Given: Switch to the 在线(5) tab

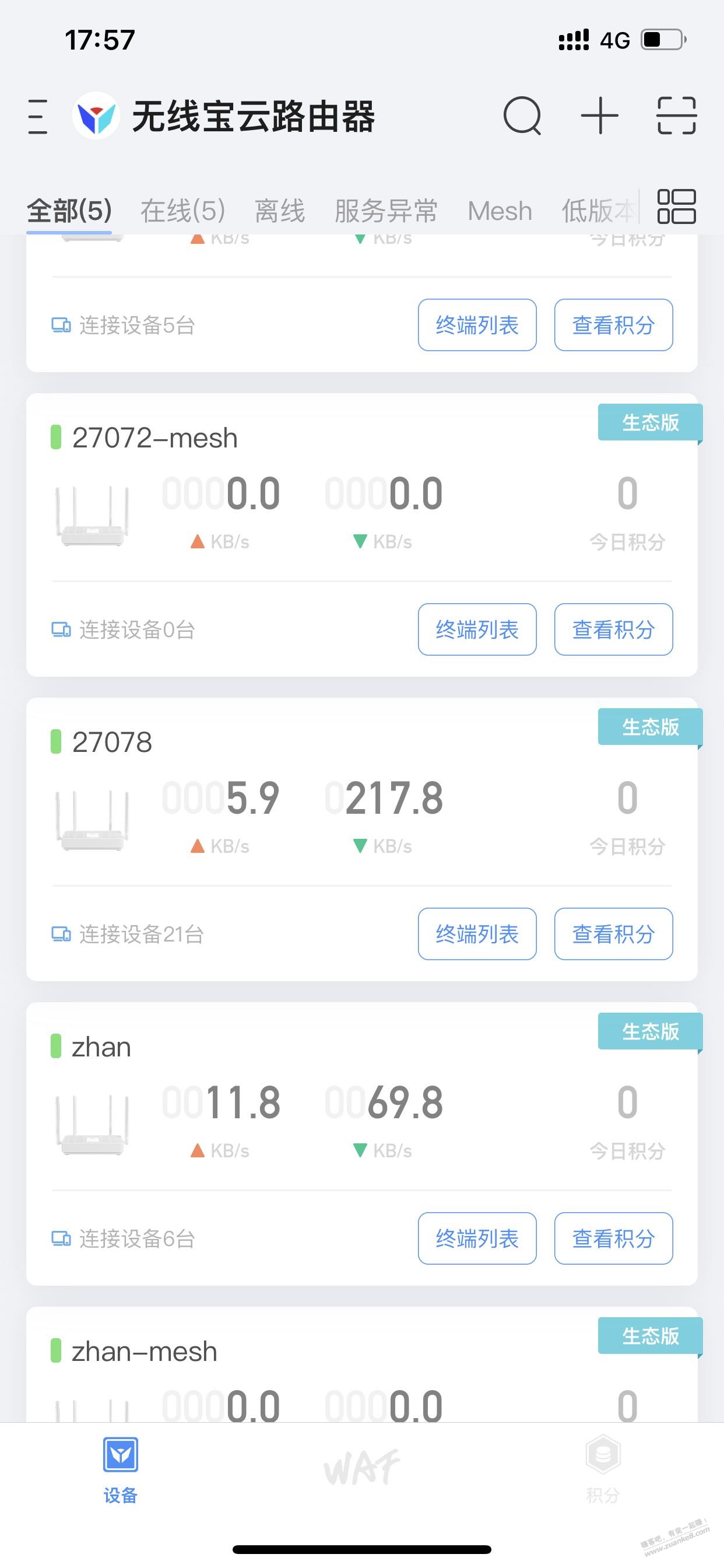Looking at the screenshot, I should tap(182, 211).
